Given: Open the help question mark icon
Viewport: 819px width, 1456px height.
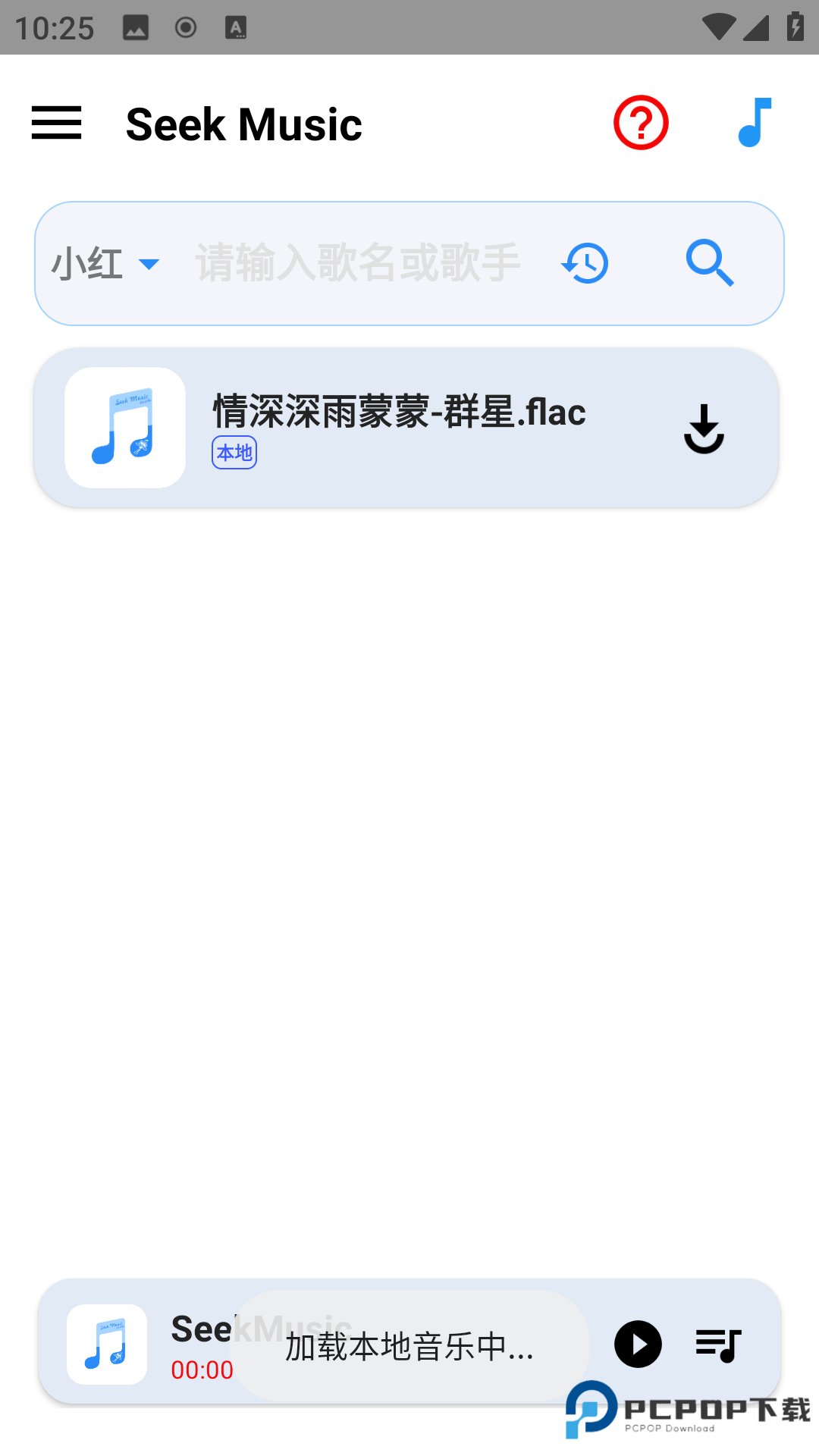Looking at the screenshot, I should [641, 122].
